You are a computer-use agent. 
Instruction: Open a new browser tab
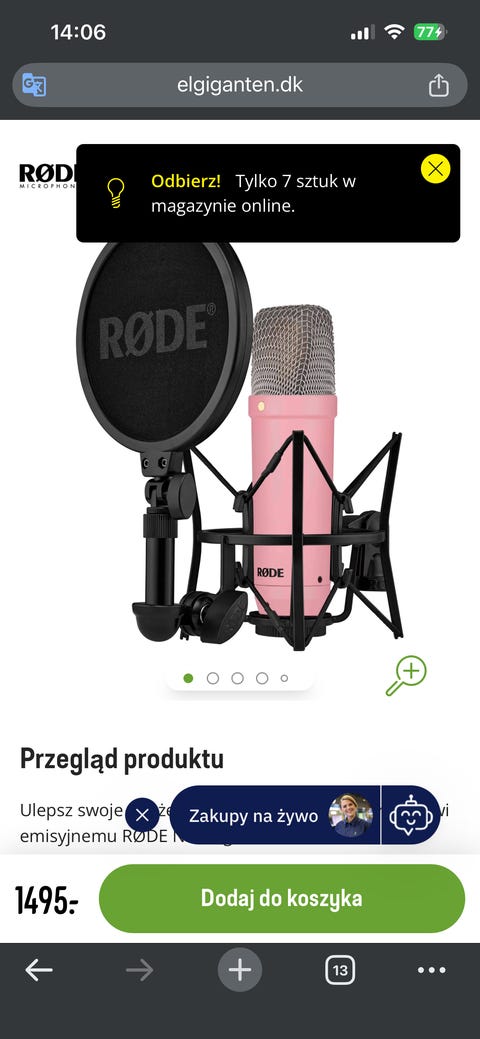240,971
